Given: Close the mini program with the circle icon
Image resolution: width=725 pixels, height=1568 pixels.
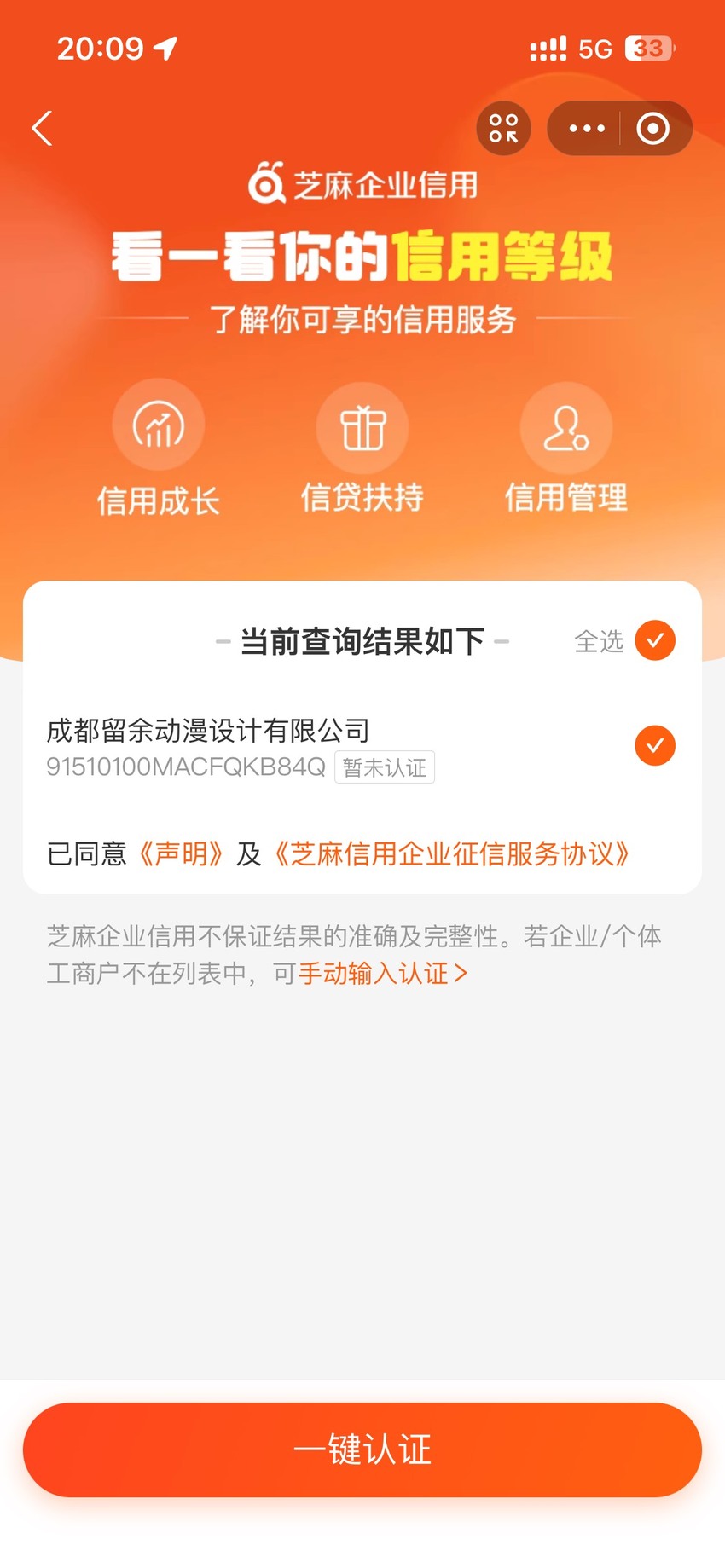Looking at the screenshot, I should pyautogui.click(x=652, y=129).
